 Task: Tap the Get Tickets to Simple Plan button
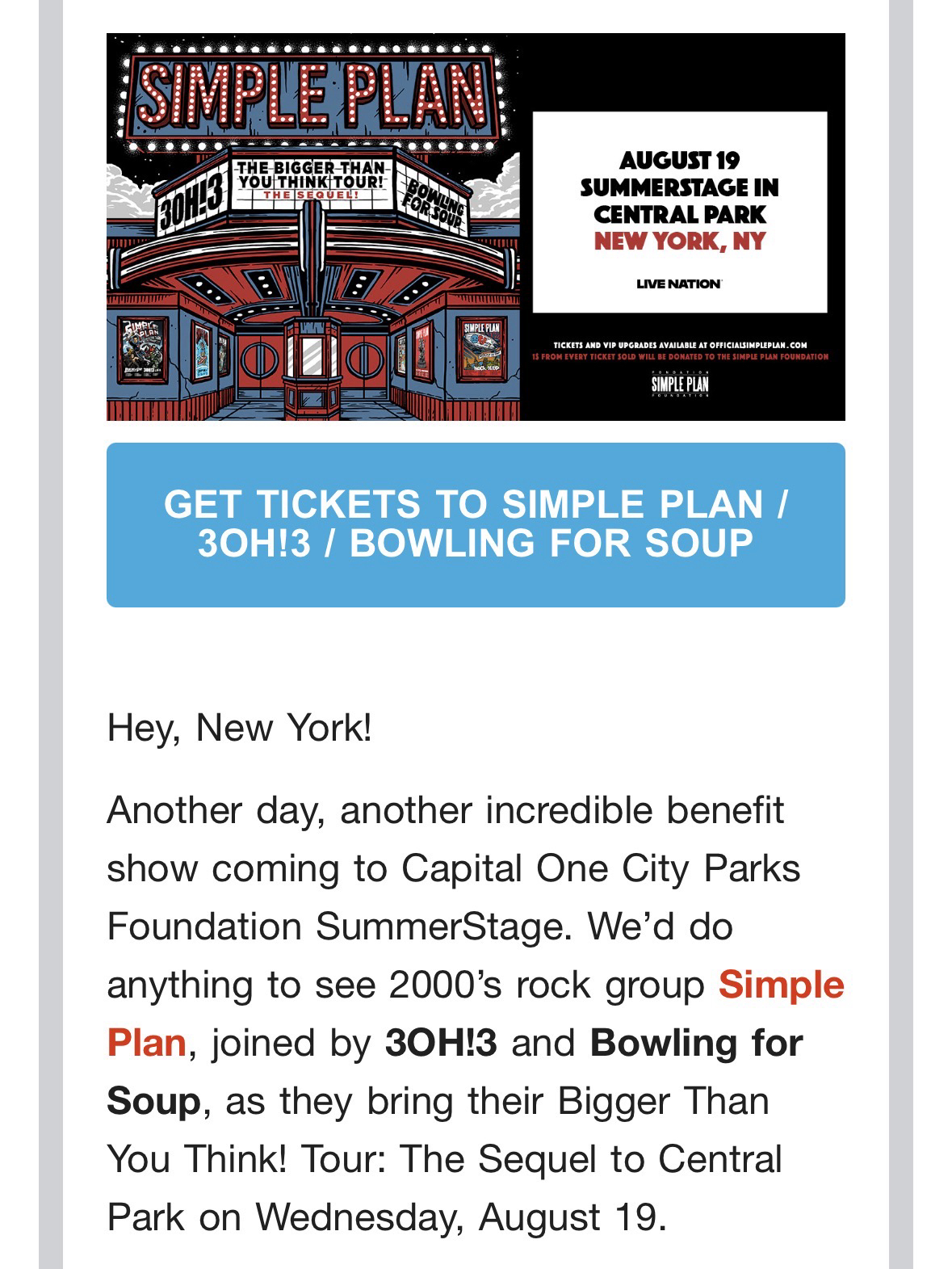point(476,524)
